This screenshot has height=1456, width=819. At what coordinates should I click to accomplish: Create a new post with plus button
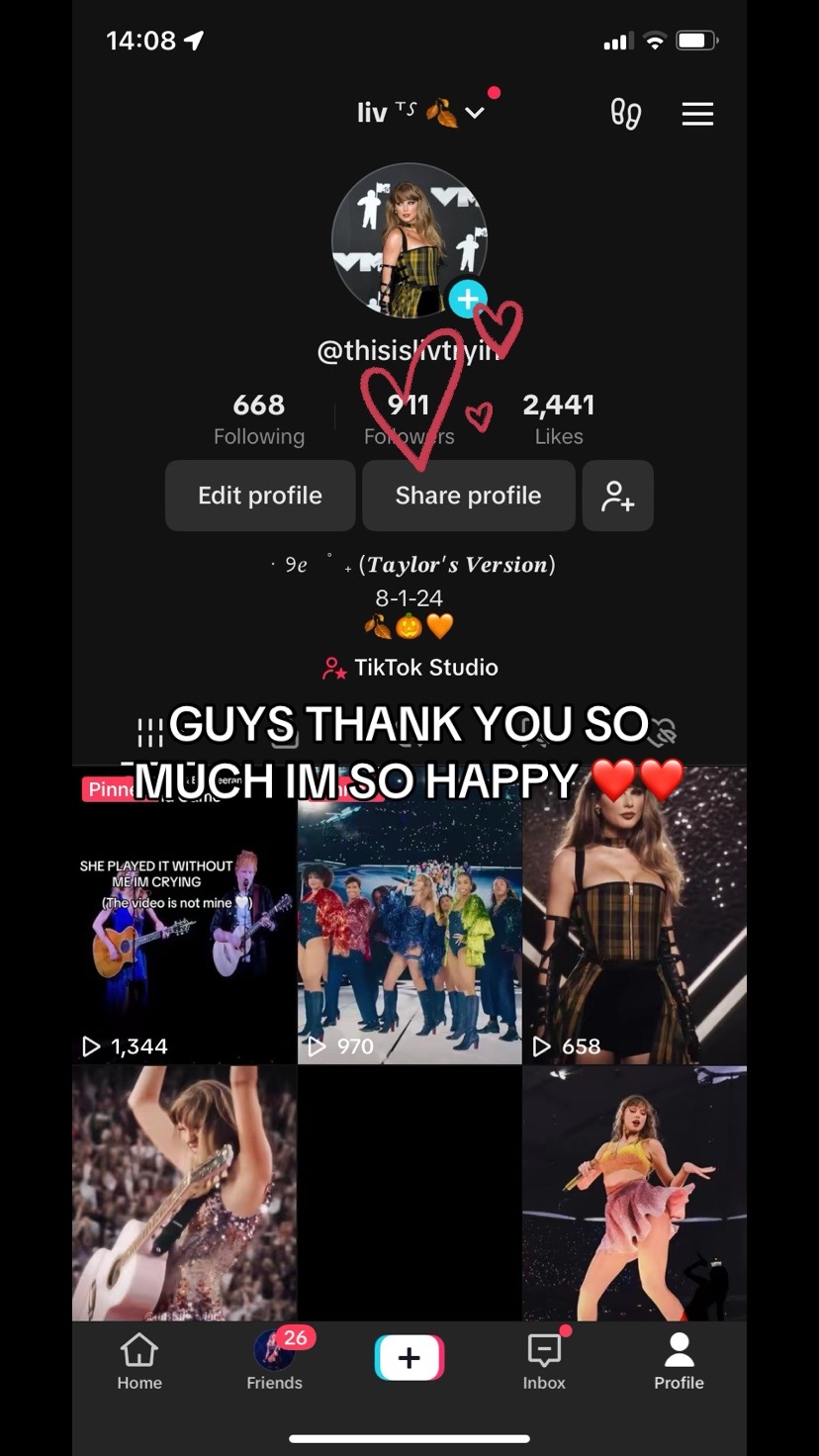pos(409,1357)
